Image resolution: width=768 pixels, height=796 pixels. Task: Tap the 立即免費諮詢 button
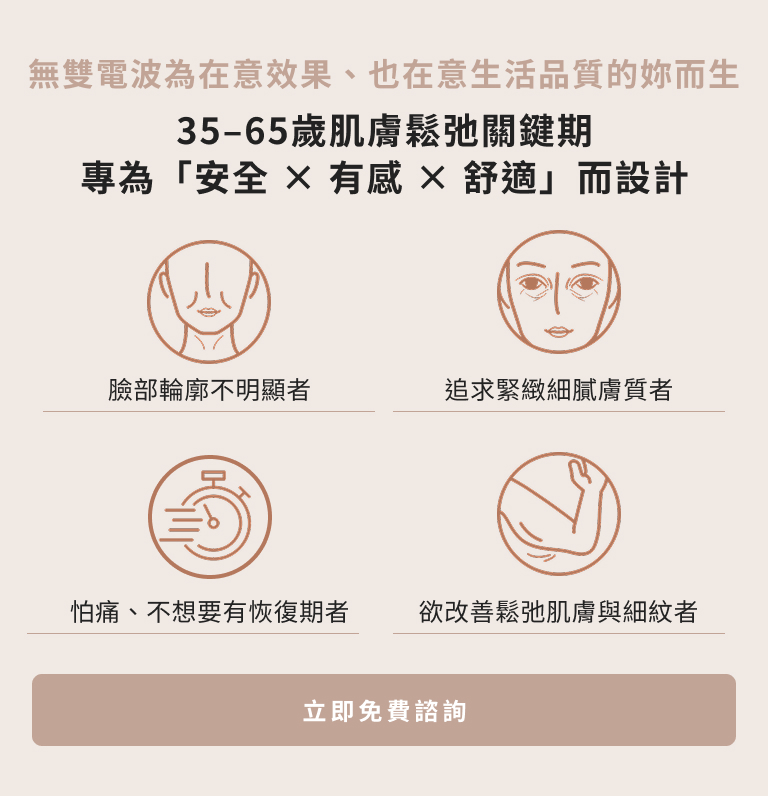click(x=384, y=710)
